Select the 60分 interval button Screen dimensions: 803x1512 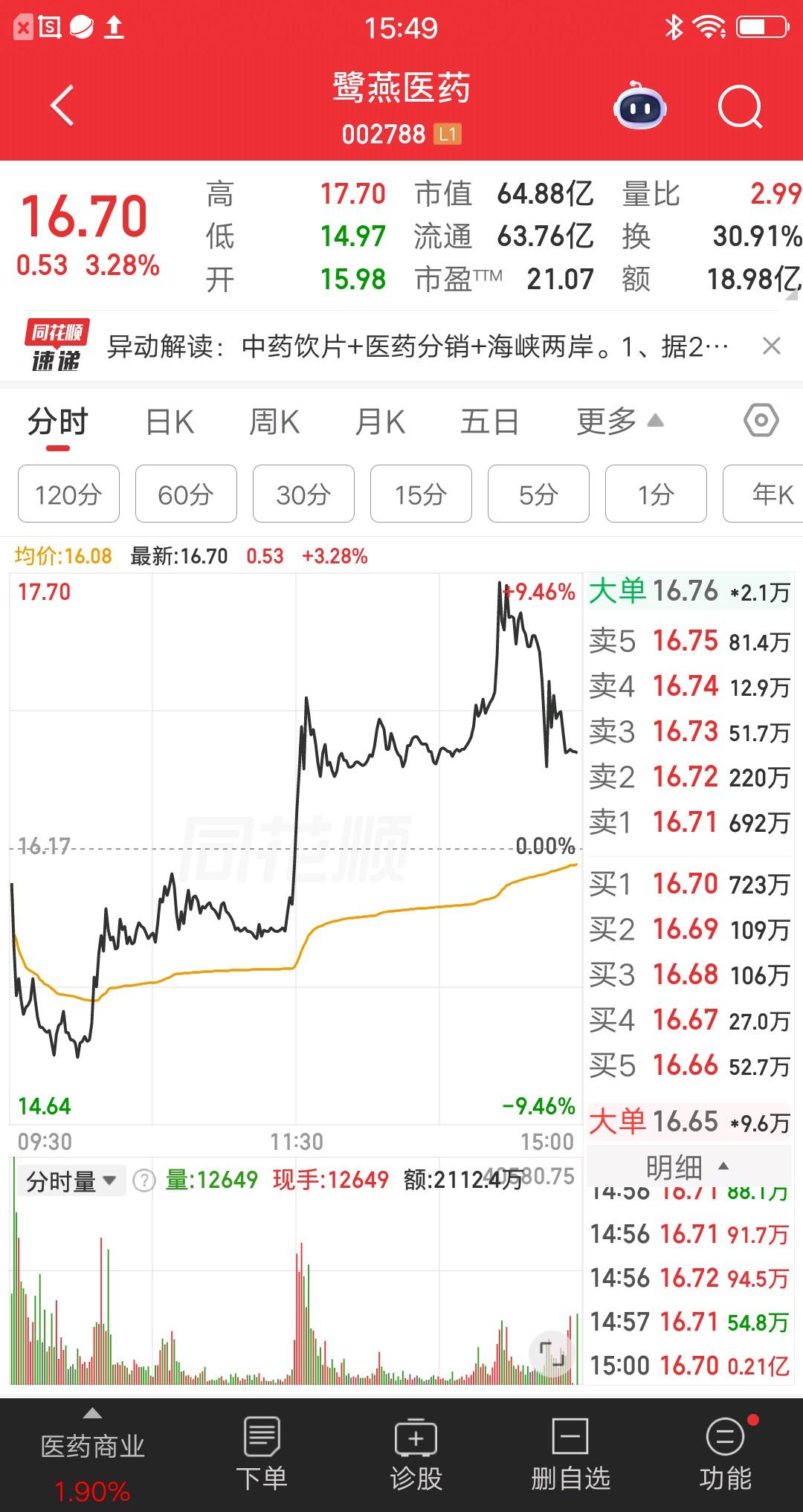click(185, 494)
